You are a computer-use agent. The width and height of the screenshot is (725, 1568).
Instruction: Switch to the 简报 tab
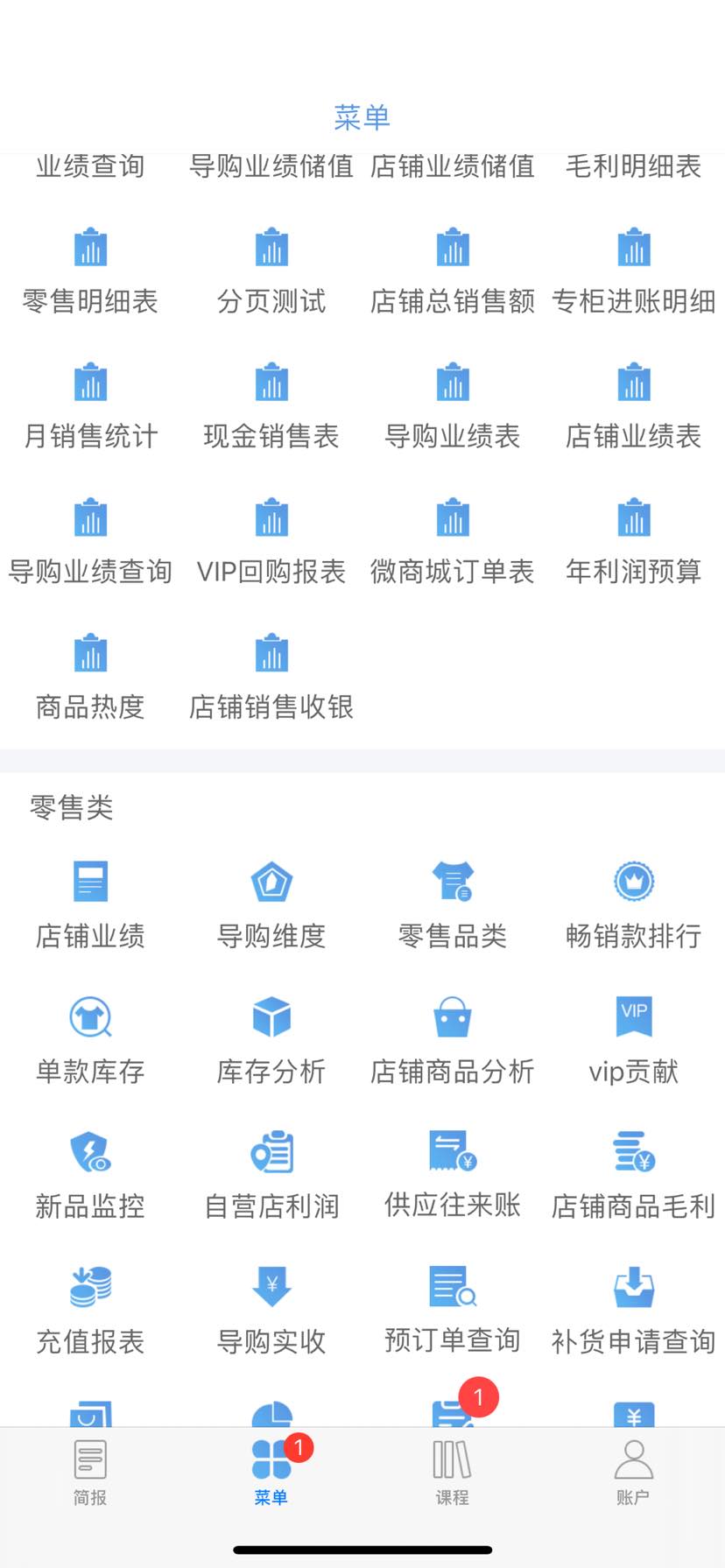(90, 1473)
